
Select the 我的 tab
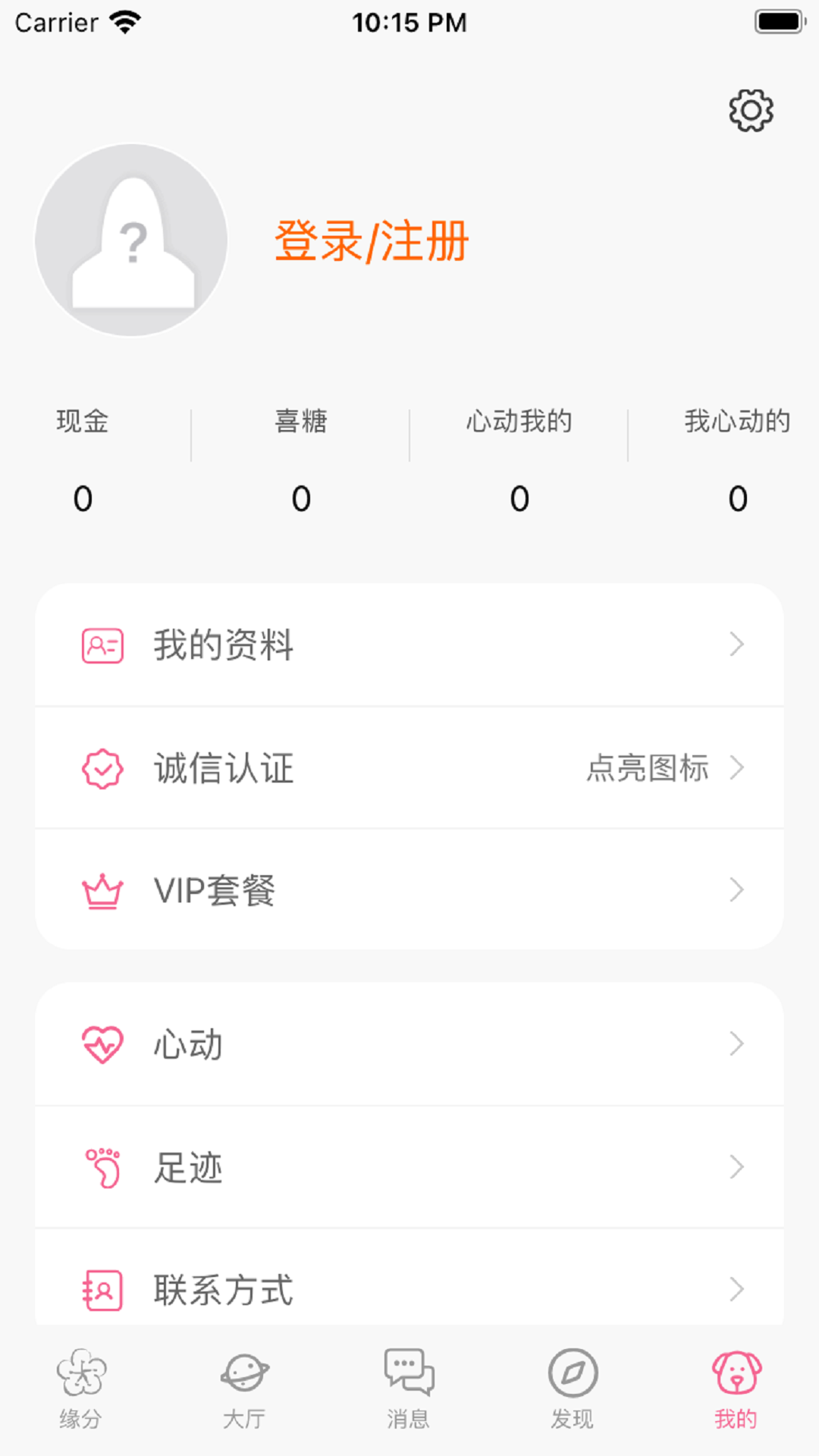(x=736, y=1389)
